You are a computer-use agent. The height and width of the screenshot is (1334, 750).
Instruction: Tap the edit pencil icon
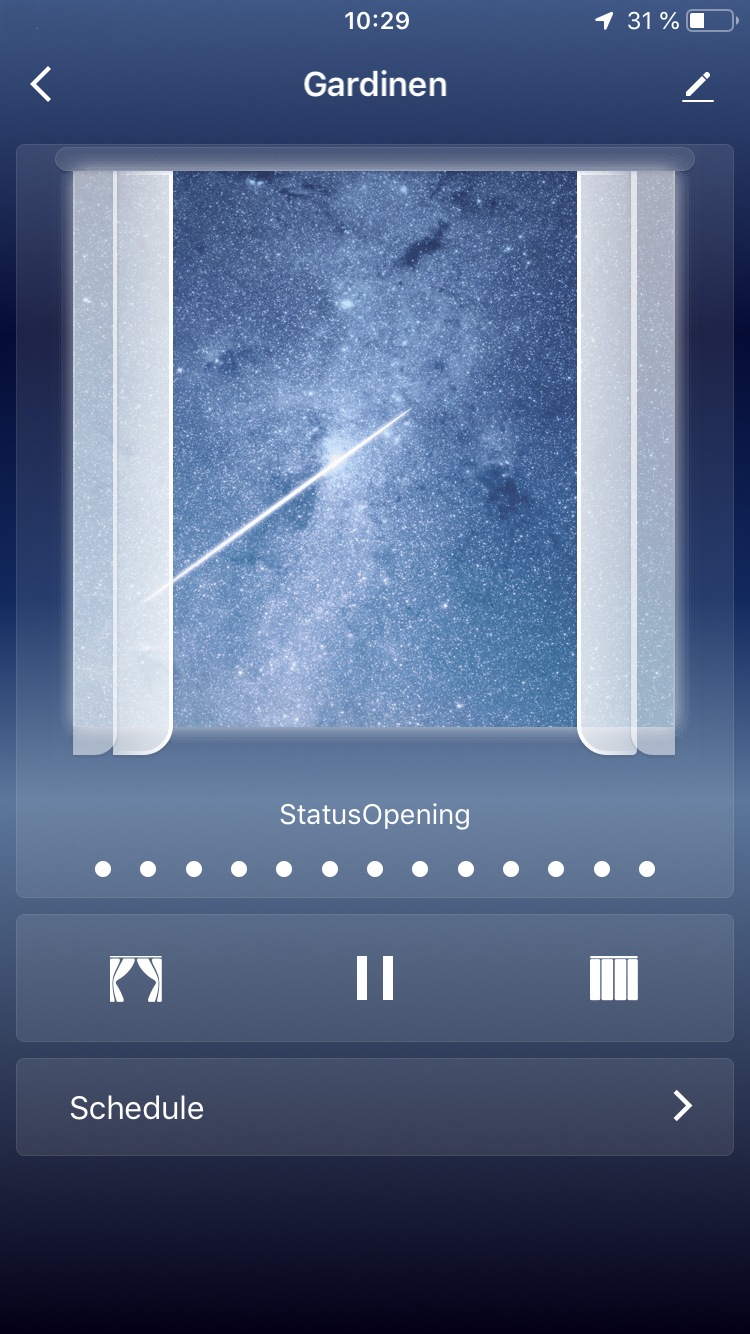(x=698, y=86)
